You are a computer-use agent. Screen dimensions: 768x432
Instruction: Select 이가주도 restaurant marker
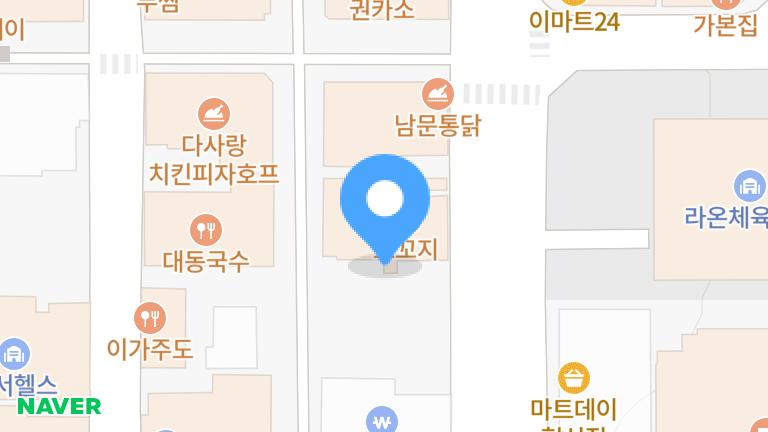coord(151,319)
